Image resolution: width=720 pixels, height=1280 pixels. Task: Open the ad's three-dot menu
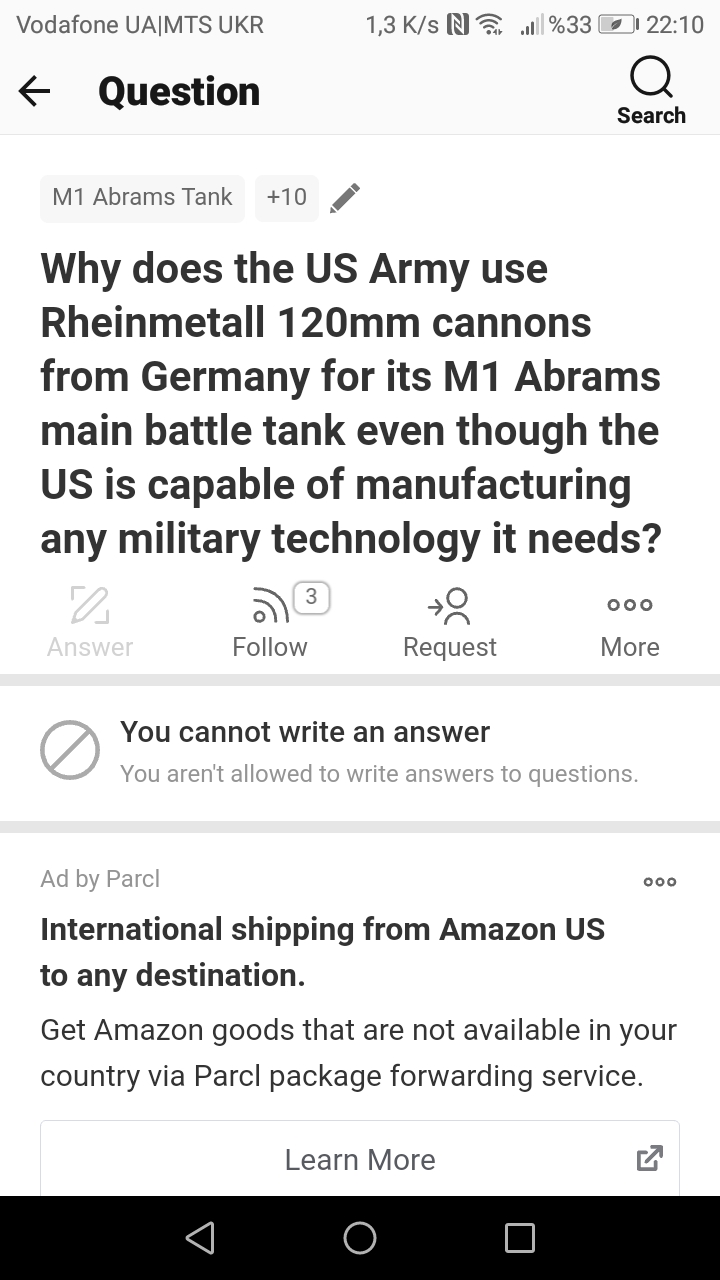pyautogui.click(x=660, y=881)
